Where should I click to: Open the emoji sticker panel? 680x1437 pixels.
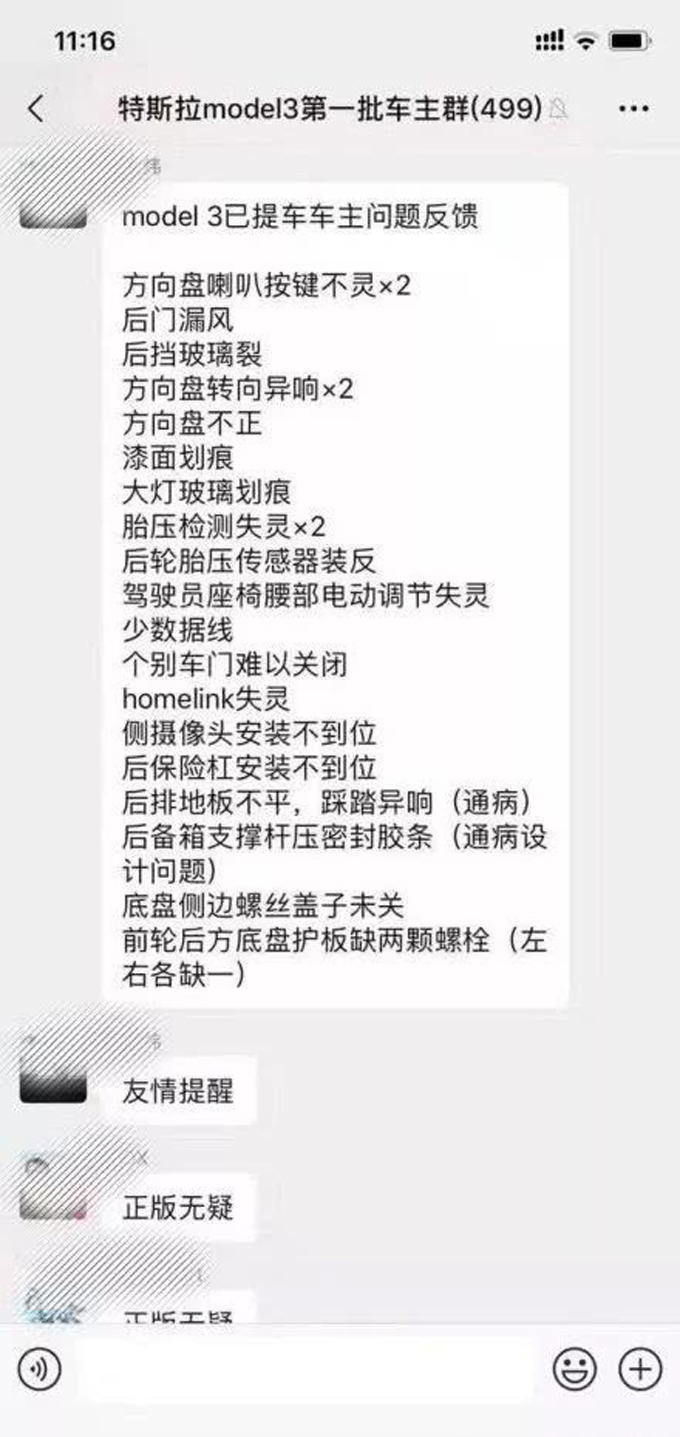(x=575, y=1369)
